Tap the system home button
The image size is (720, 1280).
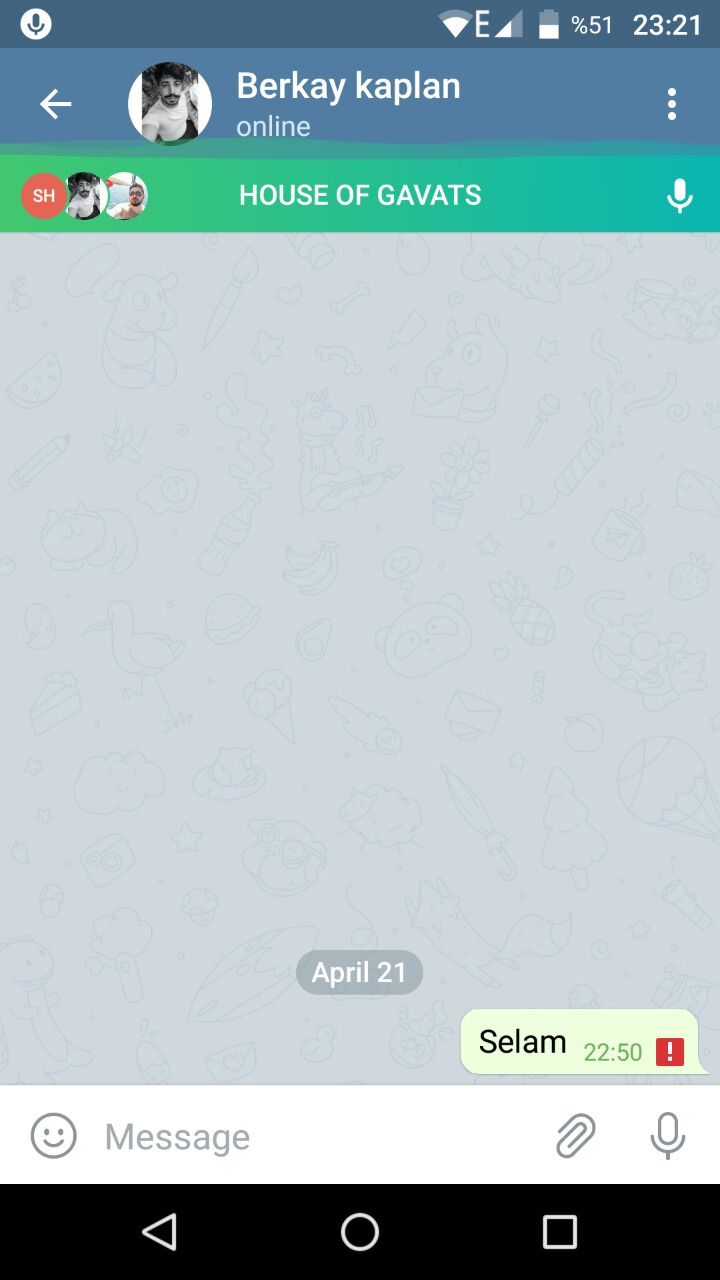[x=360, y=1232]
